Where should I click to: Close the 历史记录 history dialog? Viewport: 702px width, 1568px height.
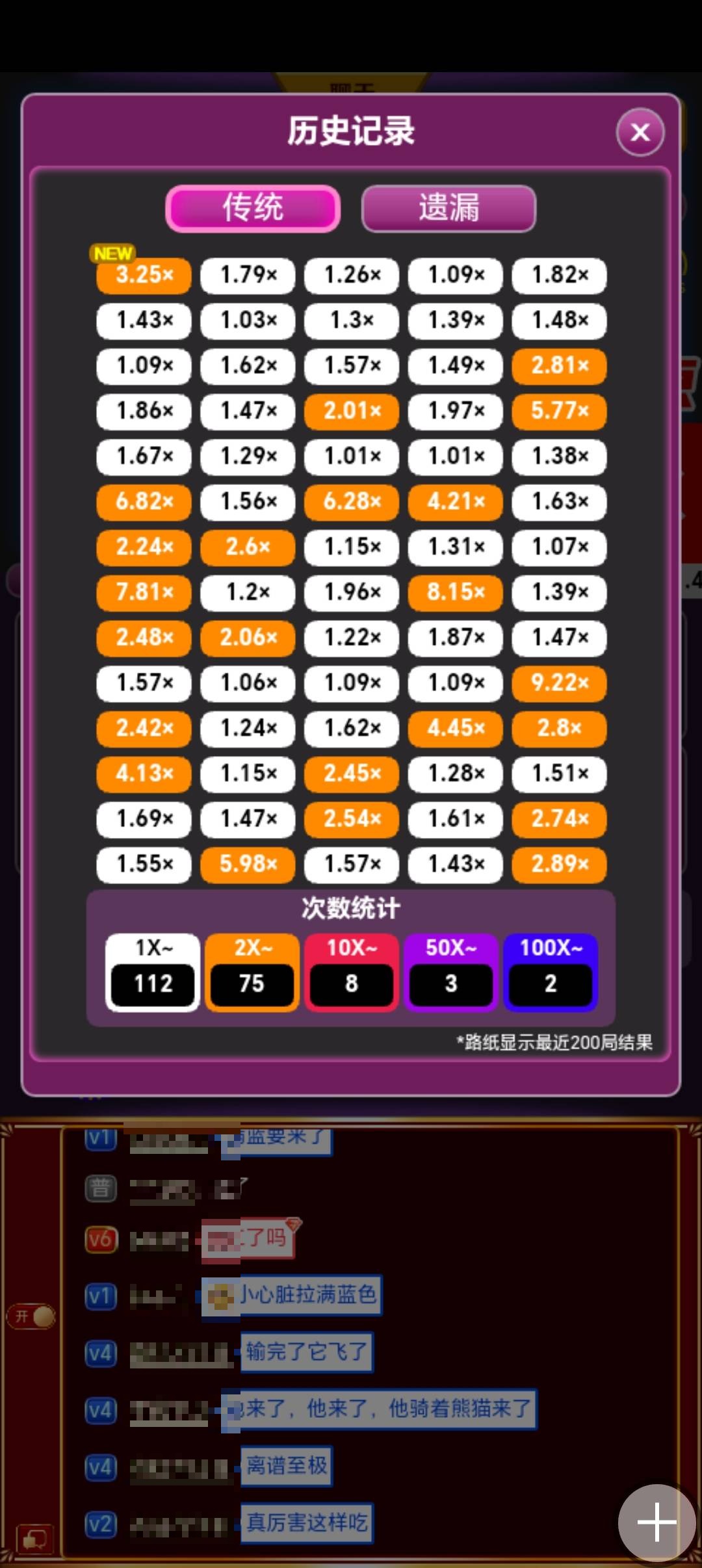click(x=640, y=132)
